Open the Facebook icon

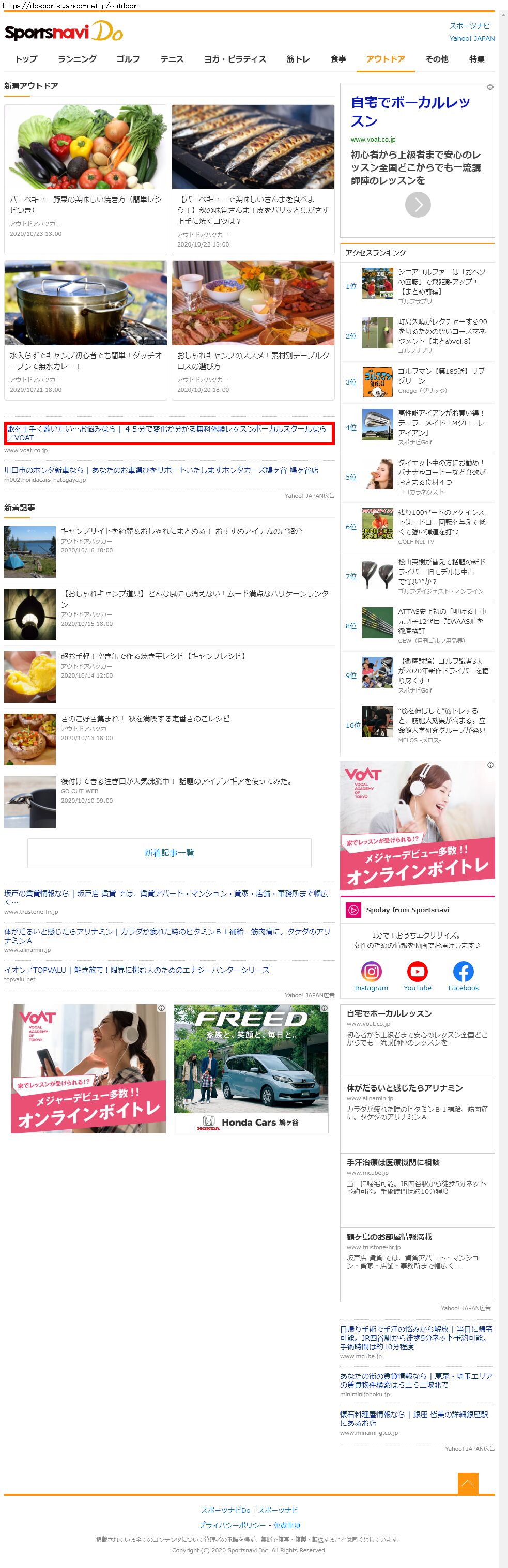click(x=463, y=972)
